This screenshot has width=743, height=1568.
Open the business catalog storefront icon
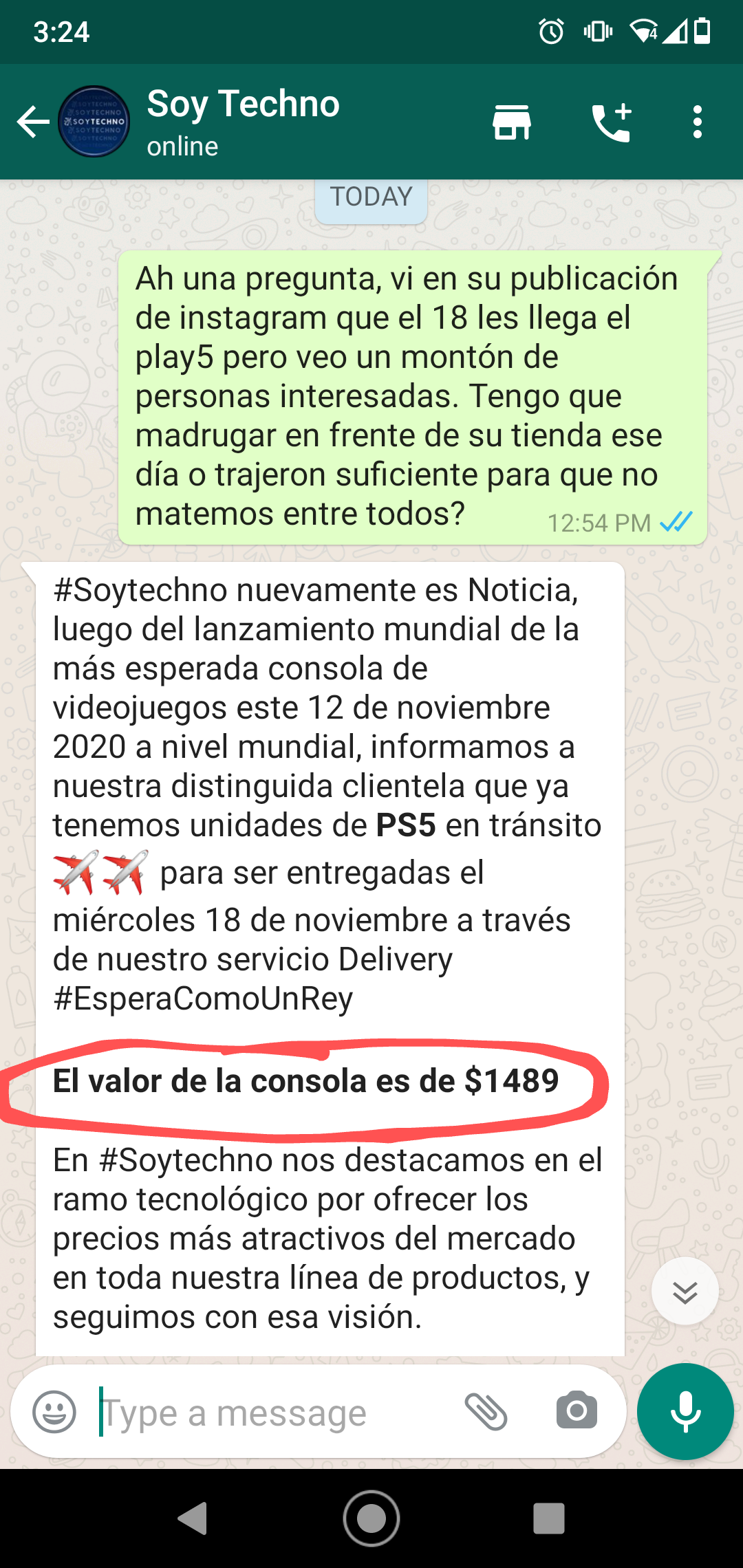coord(512,122)
